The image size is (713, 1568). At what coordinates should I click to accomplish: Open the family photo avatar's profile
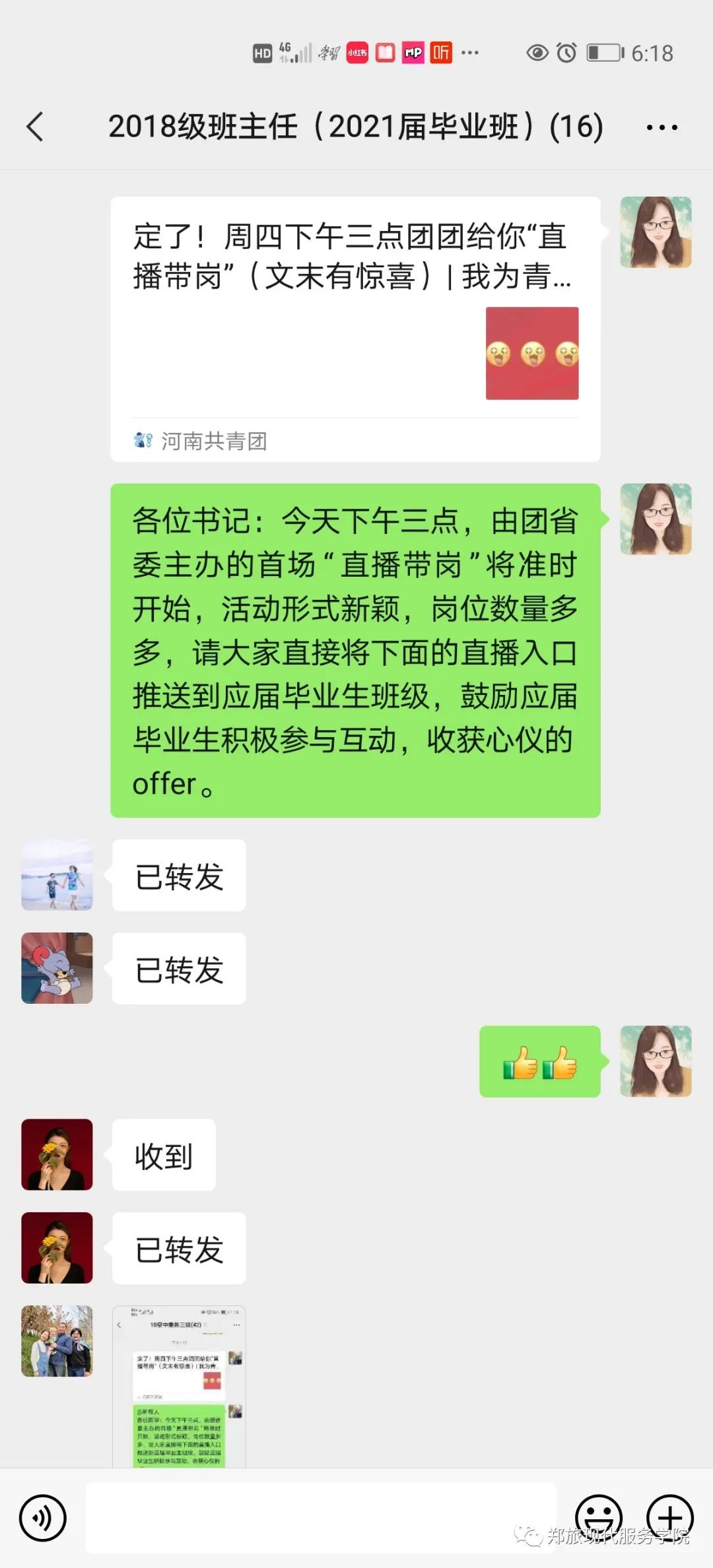pos(57,1341)
